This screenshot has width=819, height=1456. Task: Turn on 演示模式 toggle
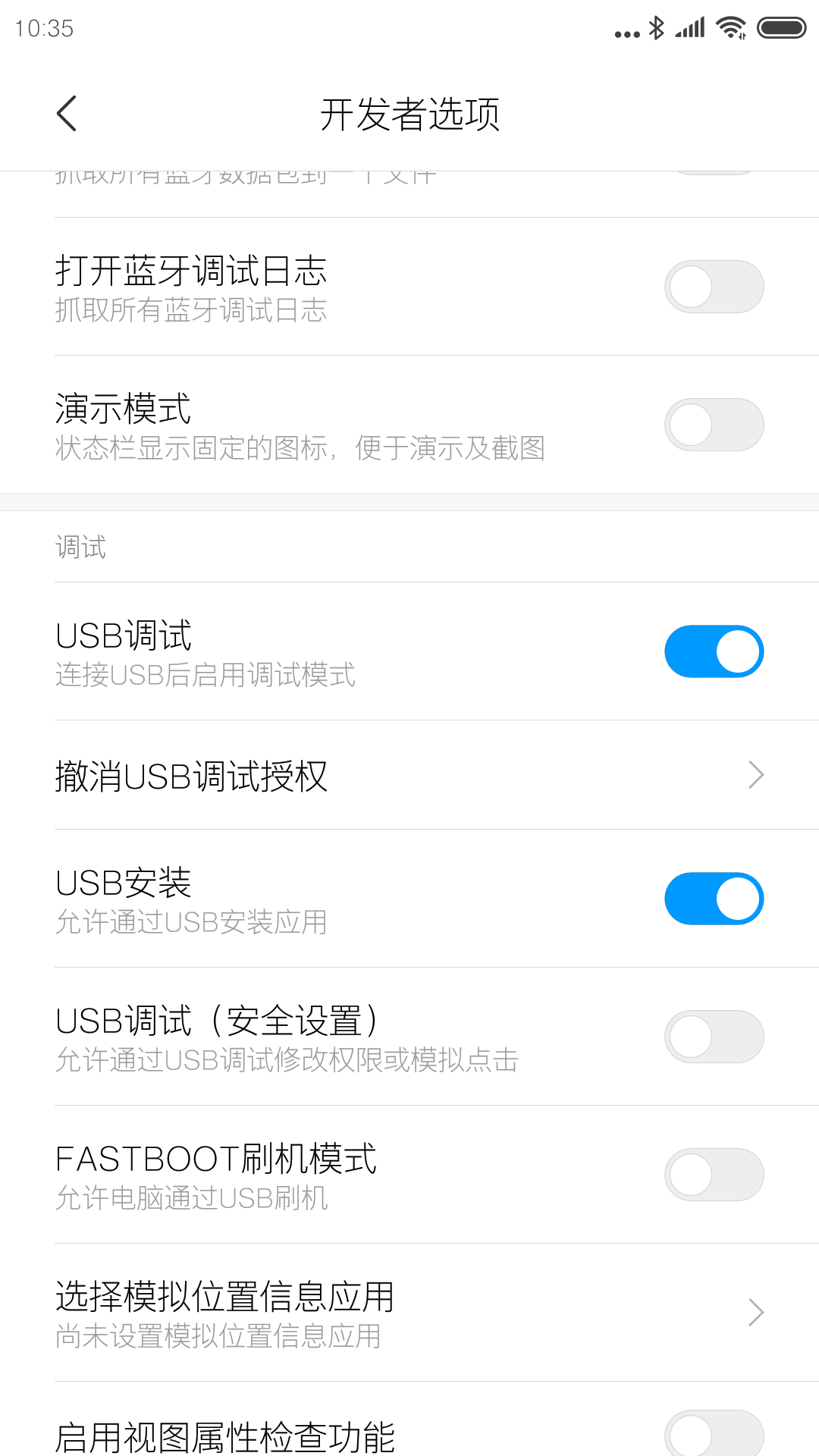click(714, 425)
